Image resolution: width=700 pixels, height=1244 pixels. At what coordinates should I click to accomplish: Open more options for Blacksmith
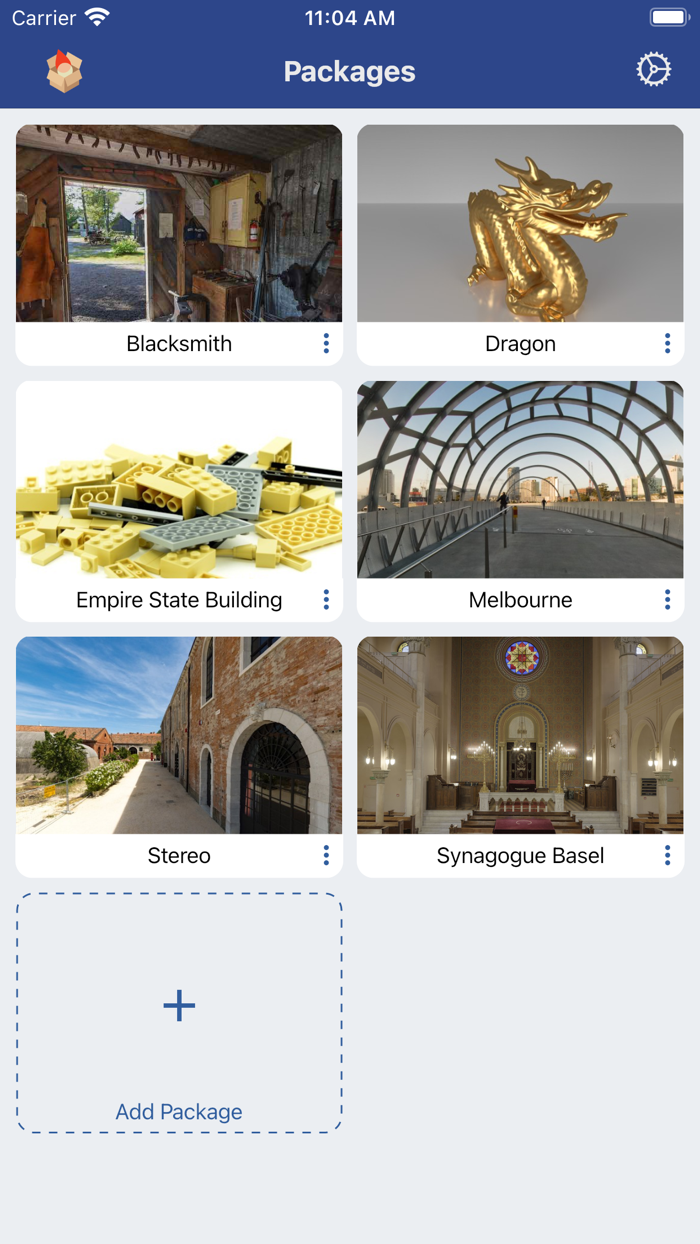coord(326,344)
